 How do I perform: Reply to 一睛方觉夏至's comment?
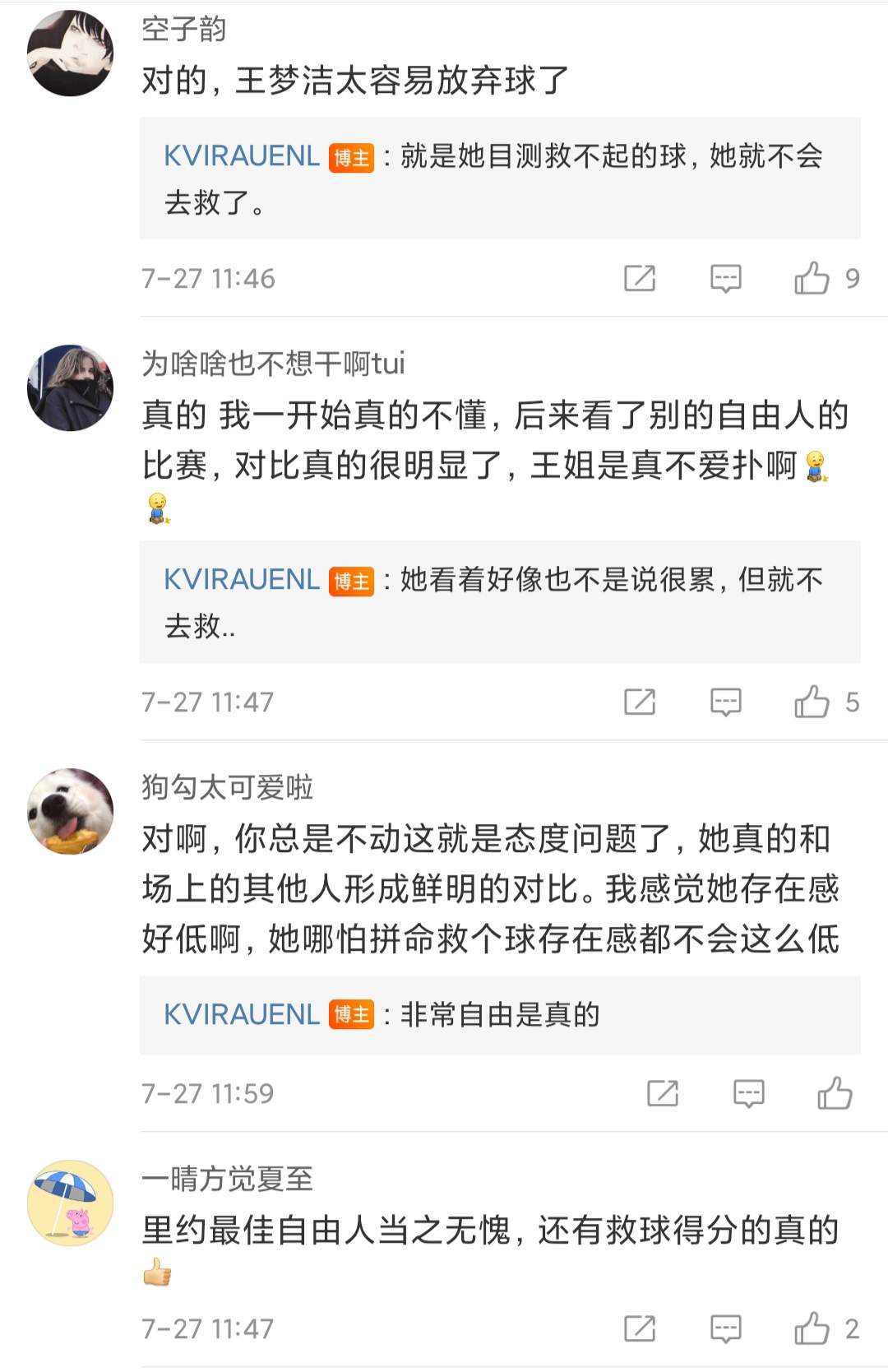(725, 1329)
